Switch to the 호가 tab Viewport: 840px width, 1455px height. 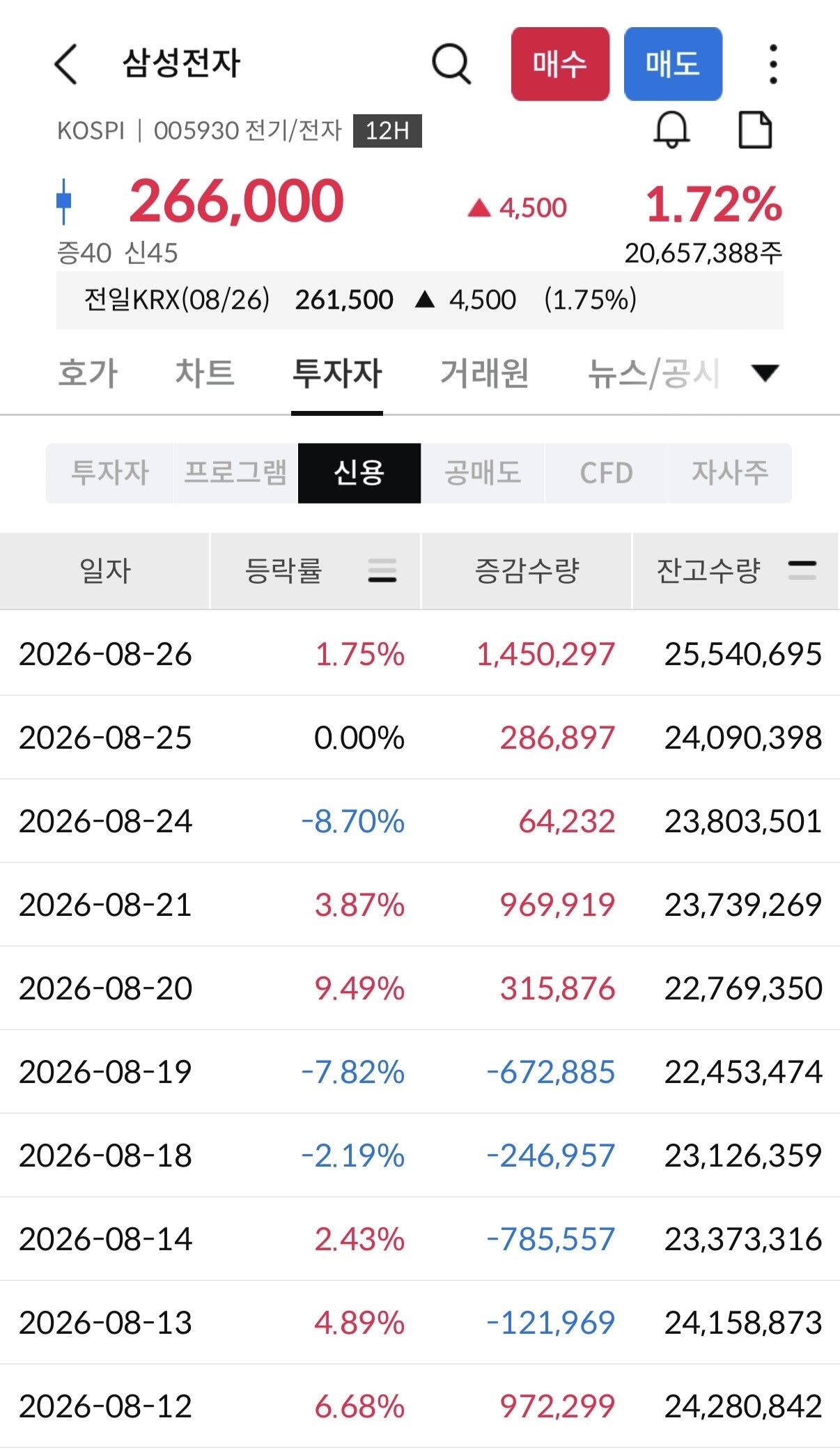click(88, 373)
